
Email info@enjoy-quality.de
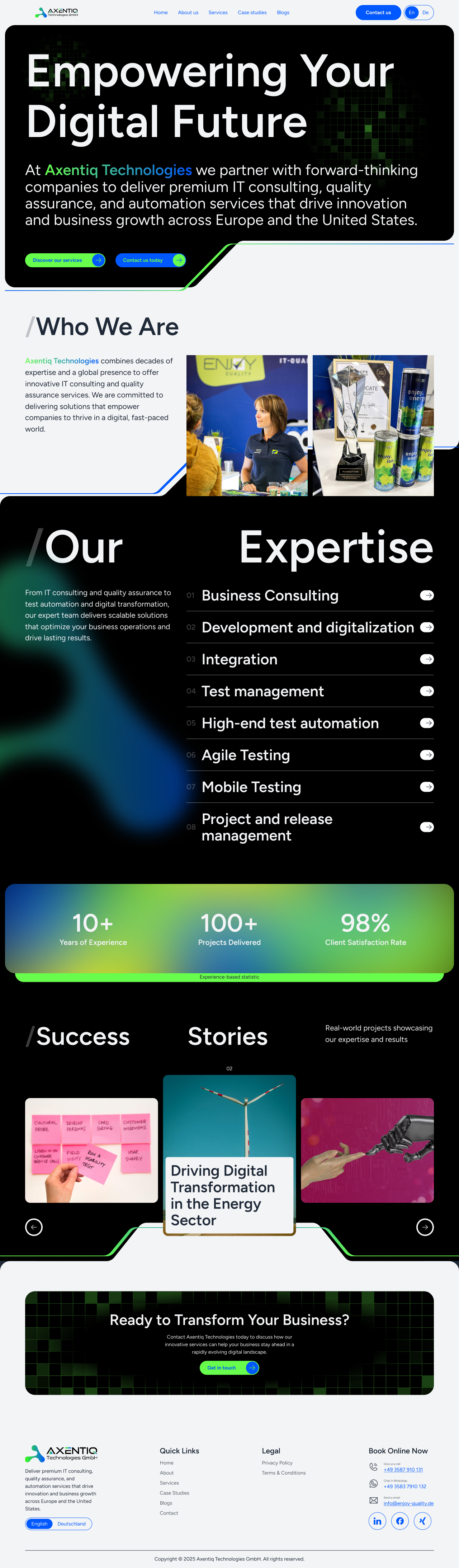coord(408,1503)
